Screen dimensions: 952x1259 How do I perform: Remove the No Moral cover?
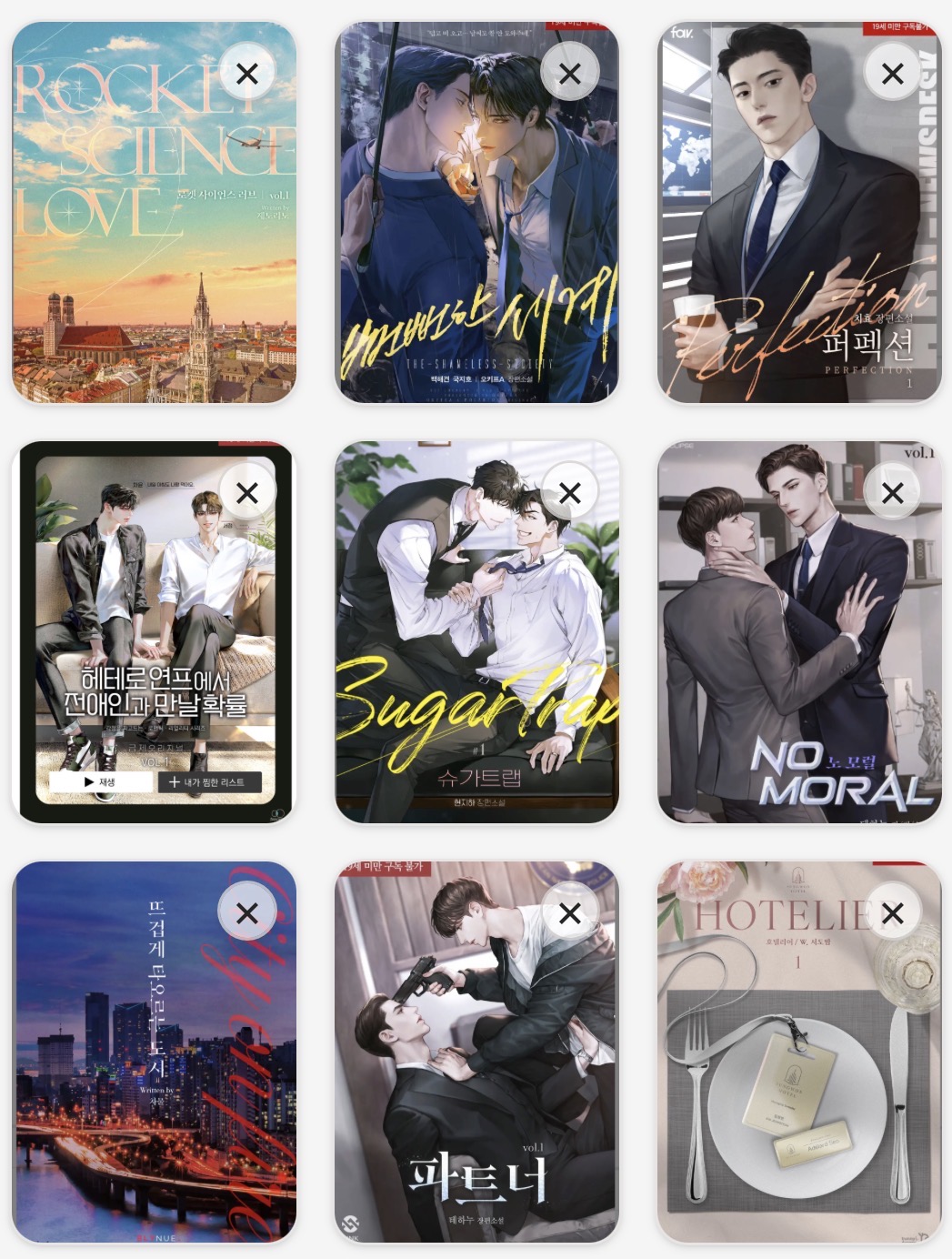(x=893, y=493)
